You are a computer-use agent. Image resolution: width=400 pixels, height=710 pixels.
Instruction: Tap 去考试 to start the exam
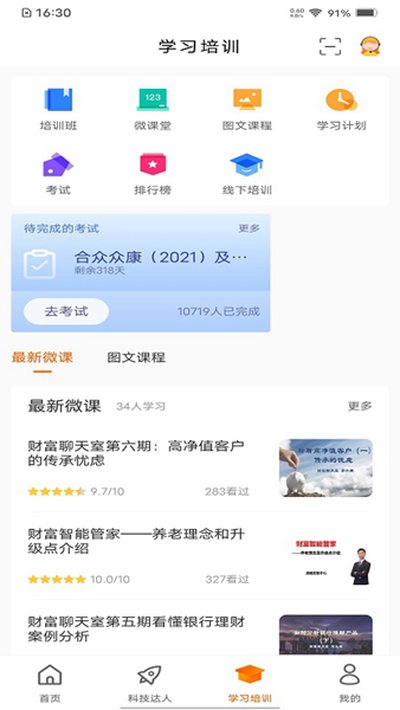(x=66, y=312)
